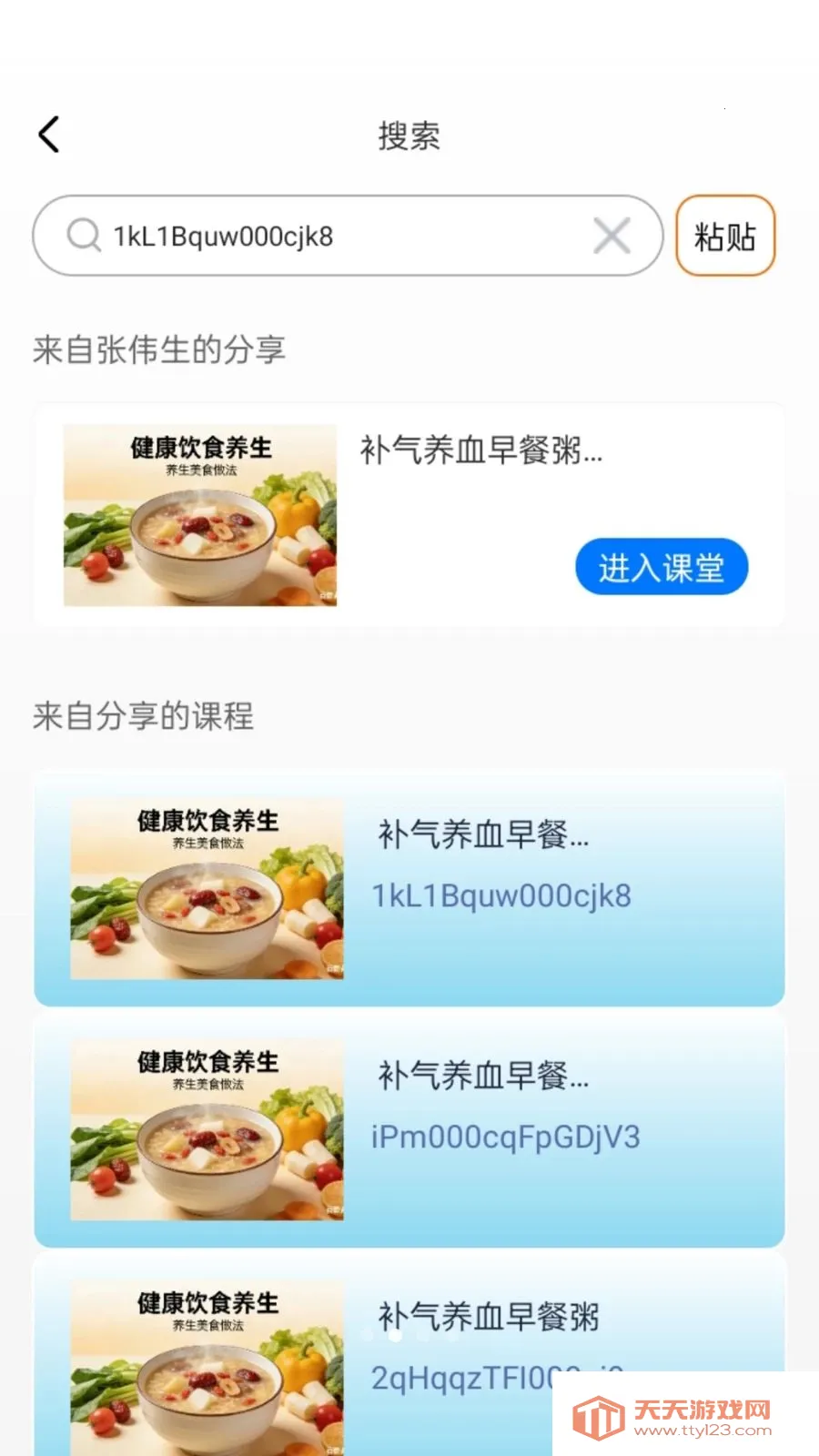
Task: Select the 来自张伟生的分享 section header
Action: (x=160, y=349)
